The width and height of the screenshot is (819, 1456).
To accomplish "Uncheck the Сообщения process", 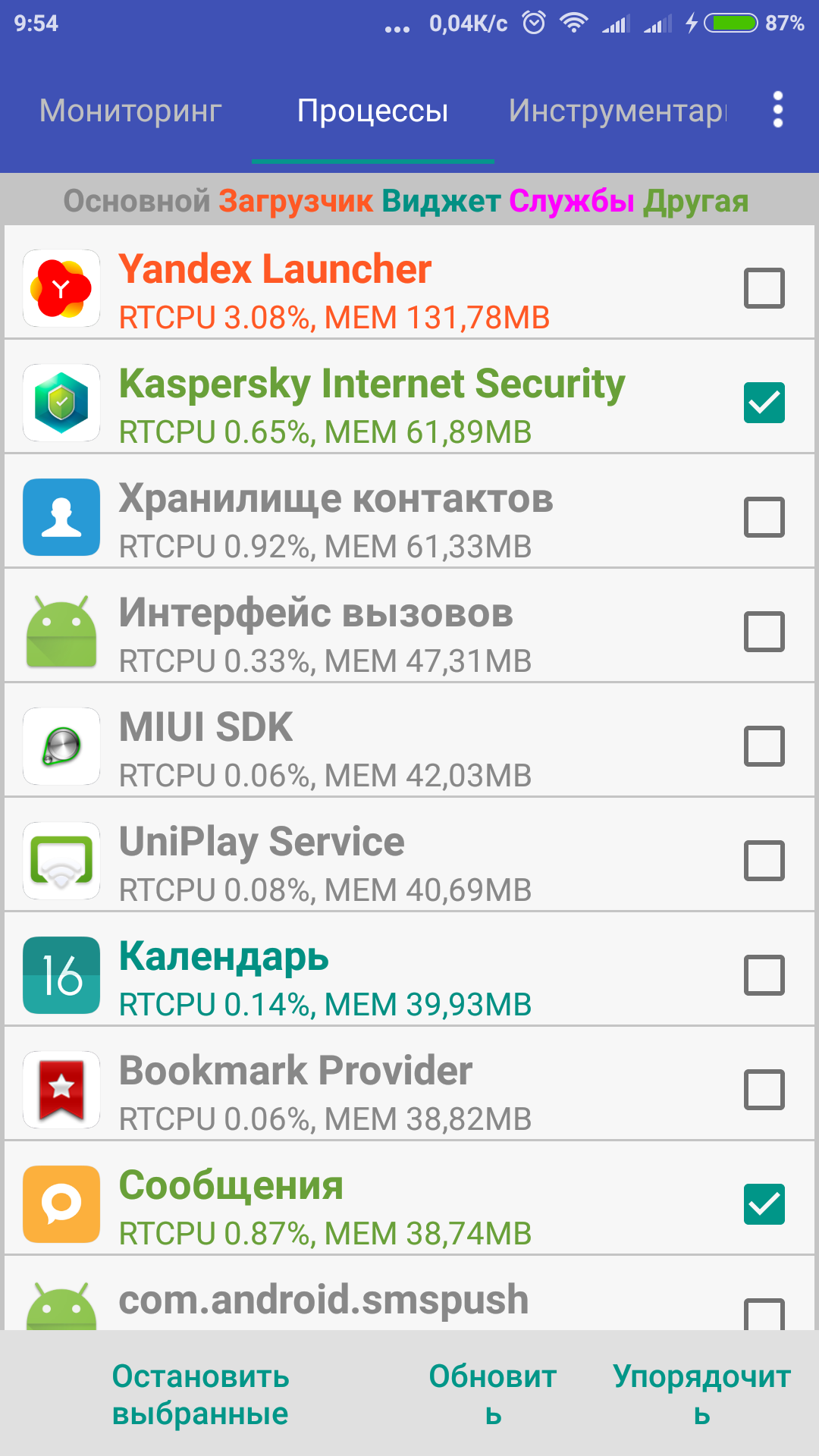I will tap(764, 1204).
